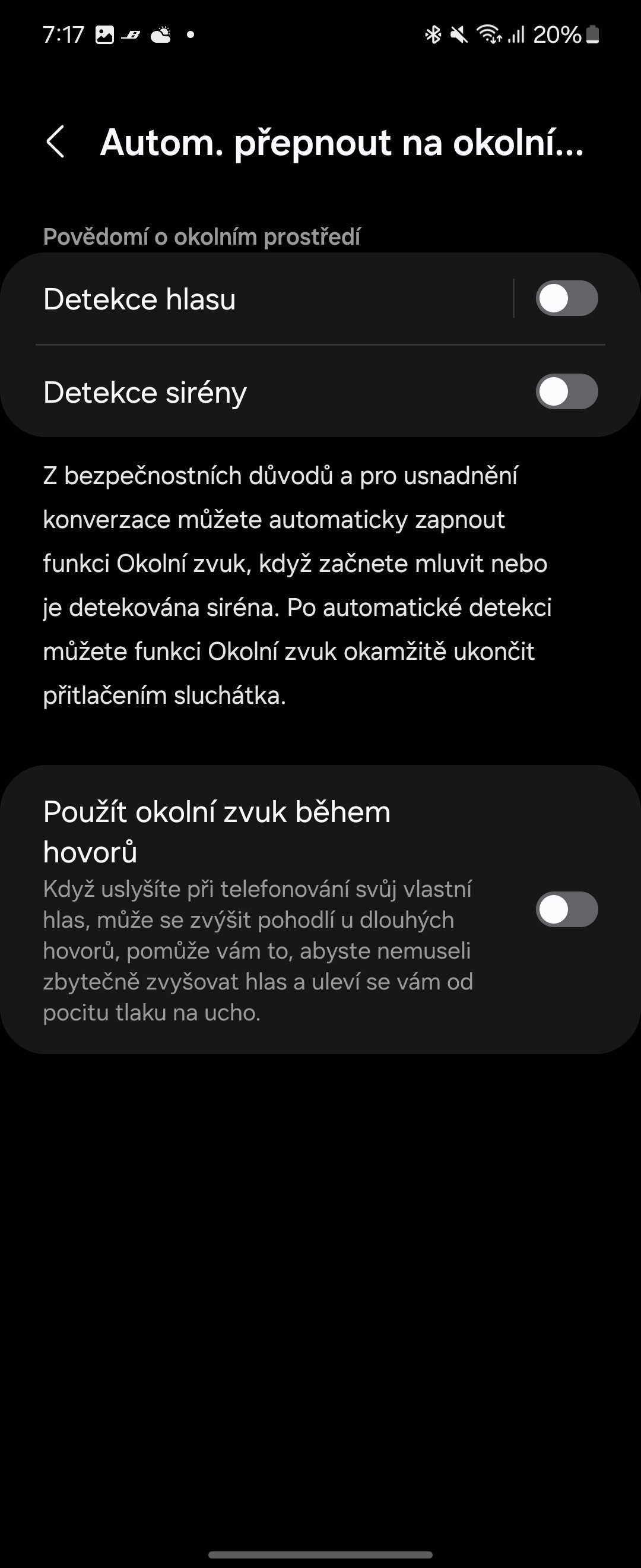Screen dimensions: 641x1568
Task: Tap the muted sound icon in status bar
Action: click(461, 34)
